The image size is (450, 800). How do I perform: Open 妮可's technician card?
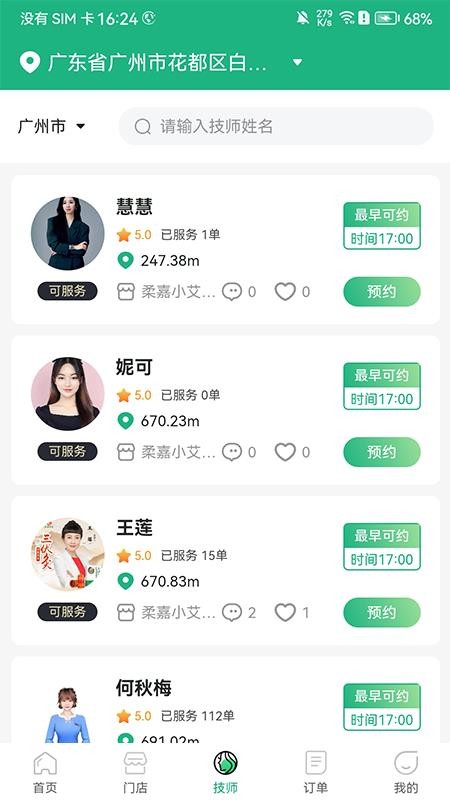point(226,410)
